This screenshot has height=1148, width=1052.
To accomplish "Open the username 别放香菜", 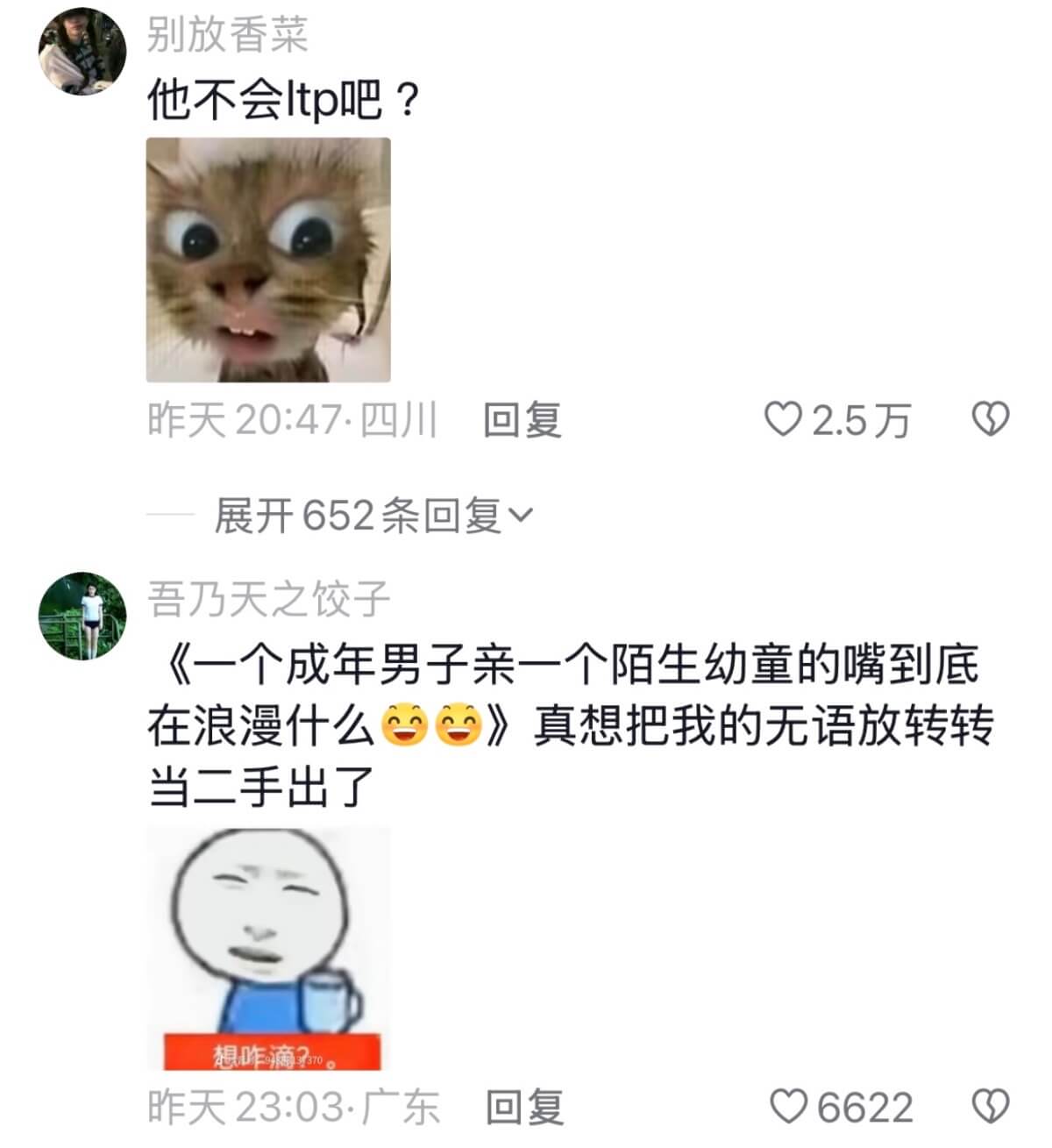I will (x=227, y=35).
